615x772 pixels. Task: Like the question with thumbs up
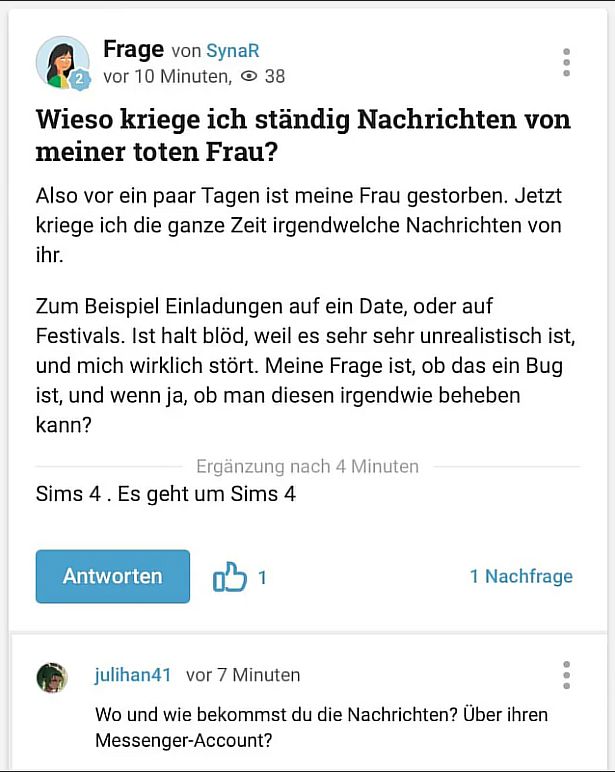point(230,577)
